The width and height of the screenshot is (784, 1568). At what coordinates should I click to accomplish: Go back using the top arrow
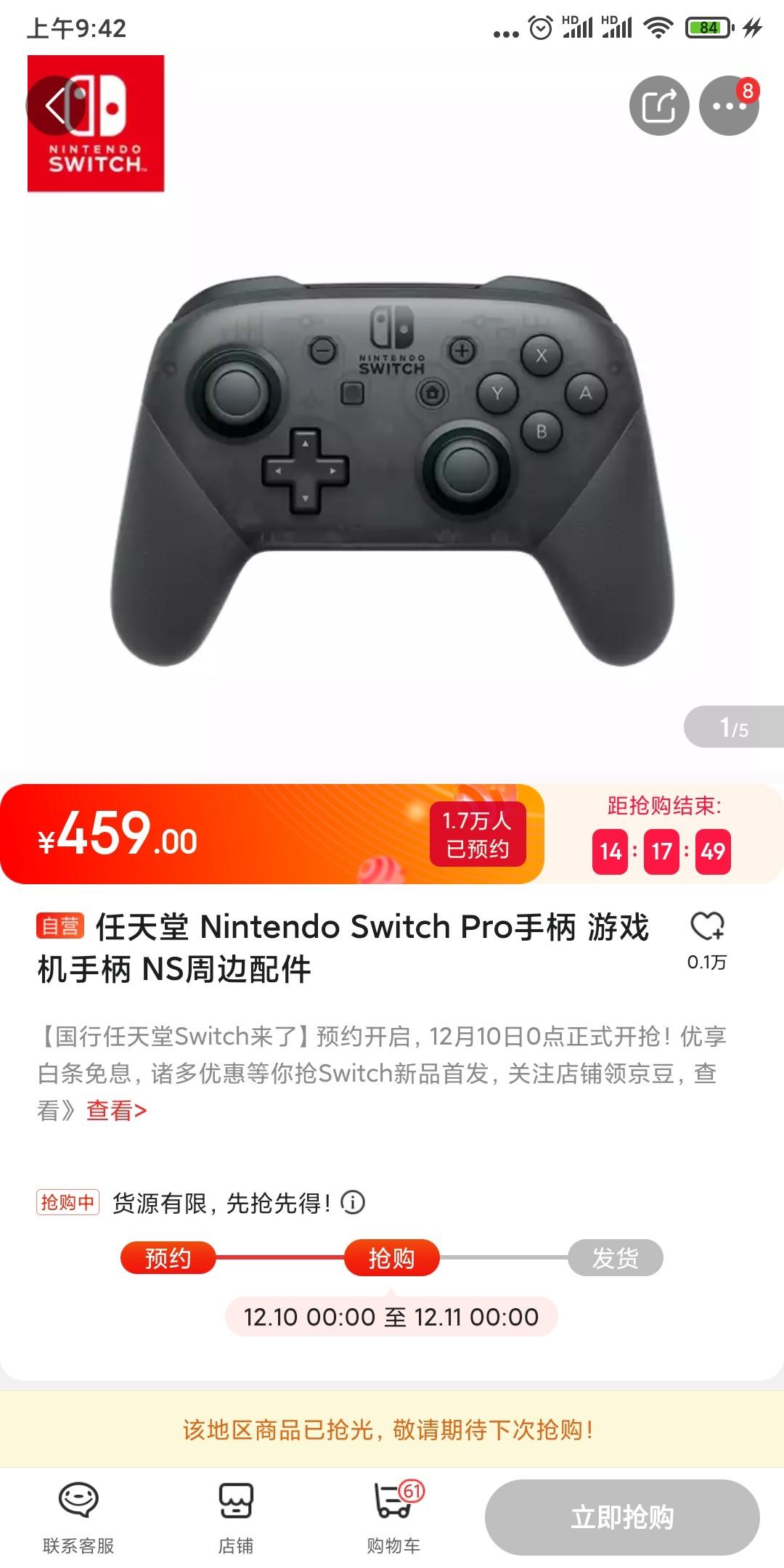(56, 106)
